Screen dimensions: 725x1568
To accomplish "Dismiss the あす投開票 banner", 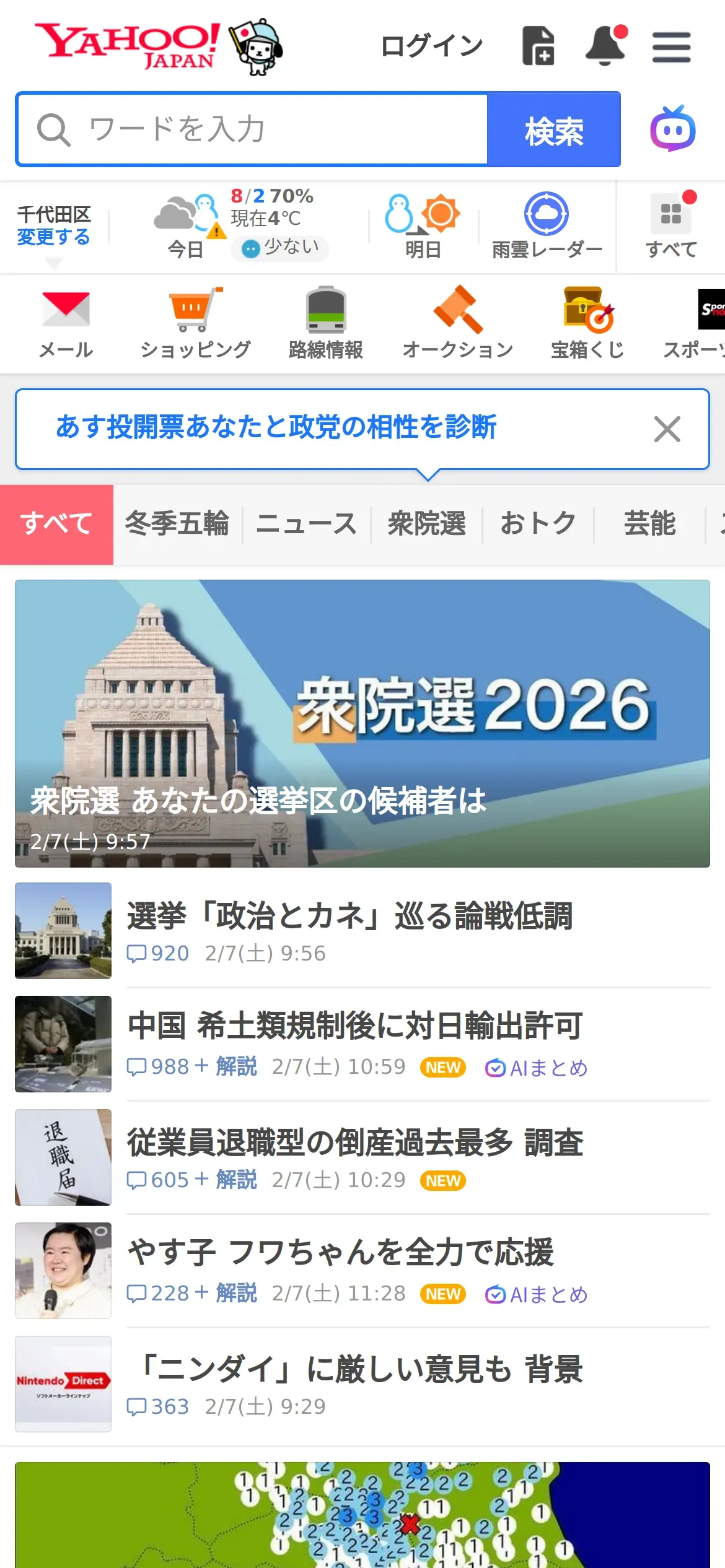I will [x=667, y=429].
